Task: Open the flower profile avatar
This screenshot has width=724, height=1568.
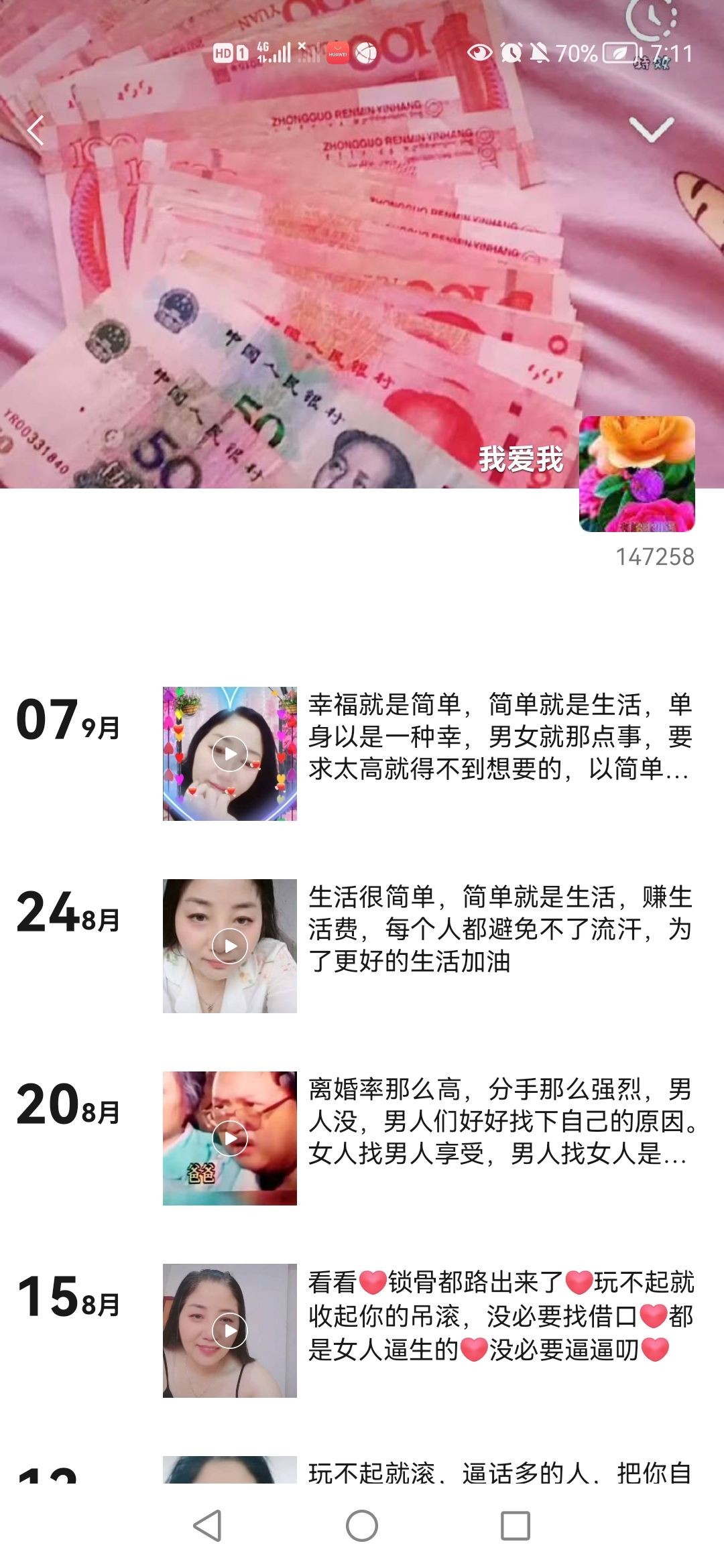Action: [x=637, y=474]
